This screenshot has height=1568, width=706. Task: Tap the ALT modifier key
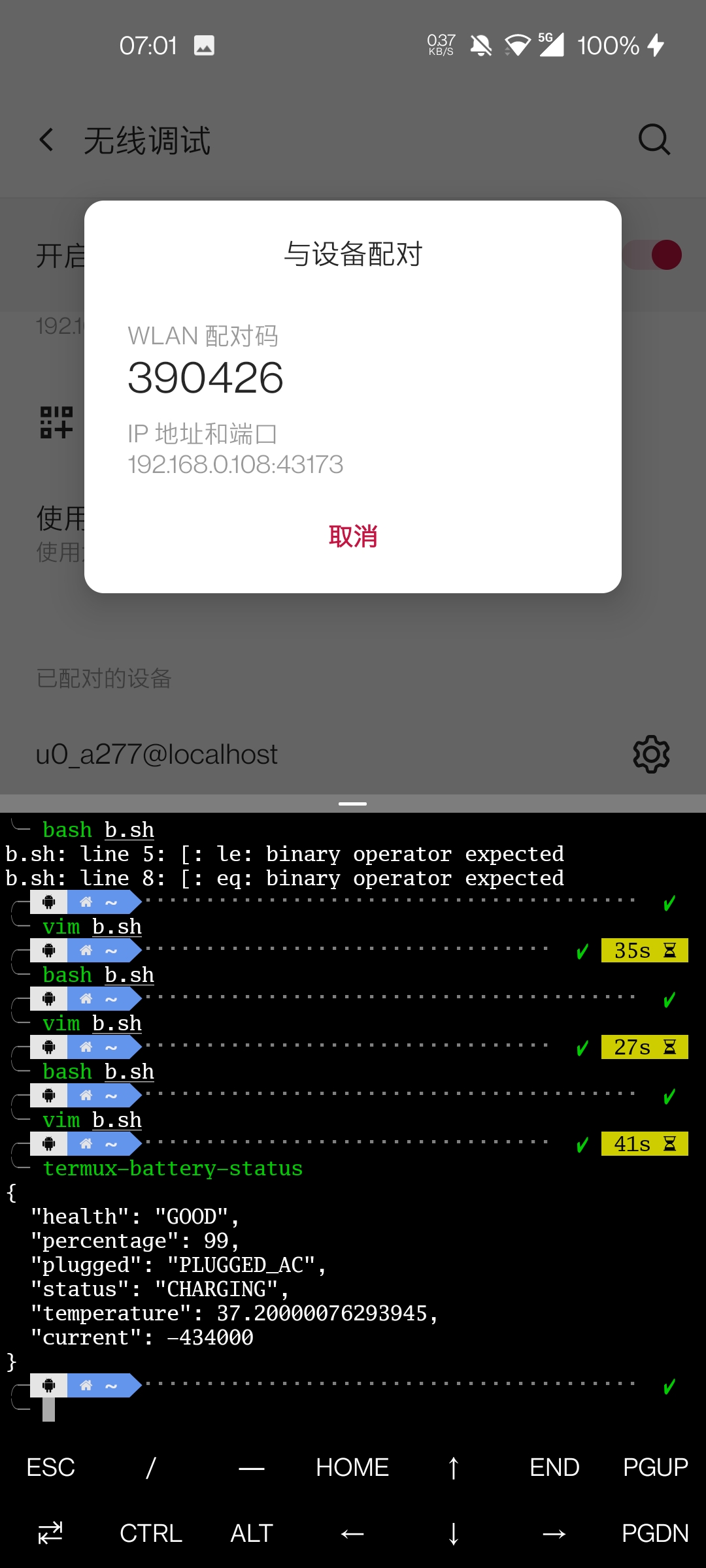point(252,1533)
